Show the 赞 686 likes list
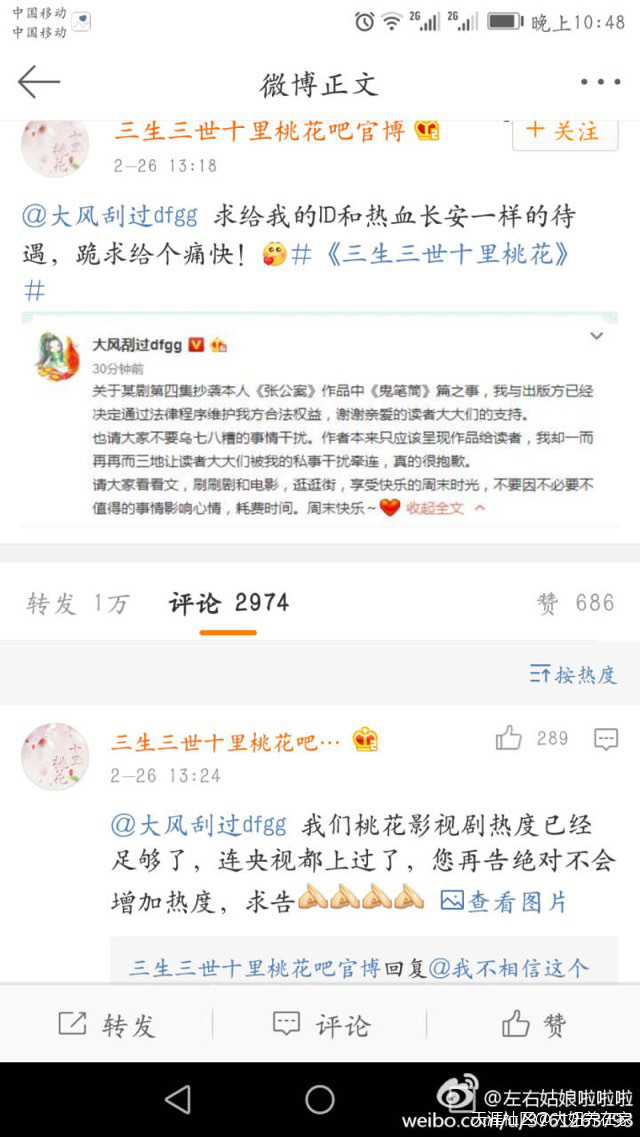This screenshot has height=1137, width=640. [575, 603]
